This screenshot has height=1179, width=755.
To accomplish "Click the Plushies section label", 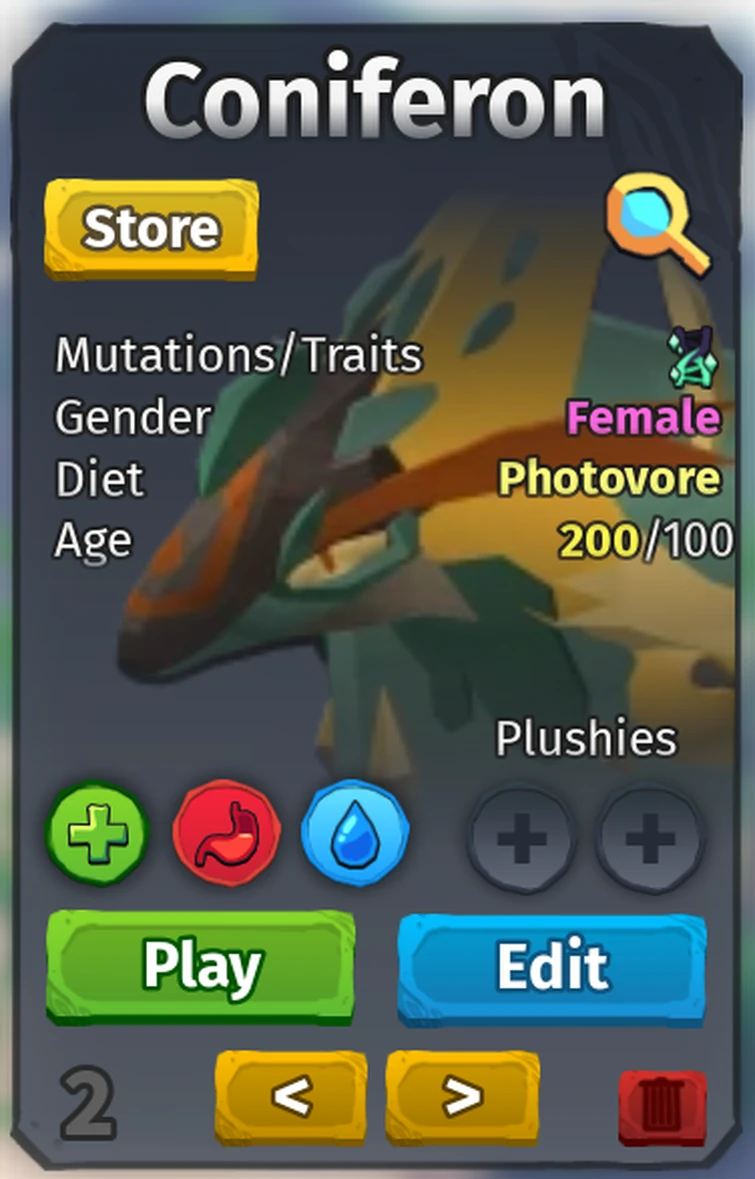I will pos(585,737).
